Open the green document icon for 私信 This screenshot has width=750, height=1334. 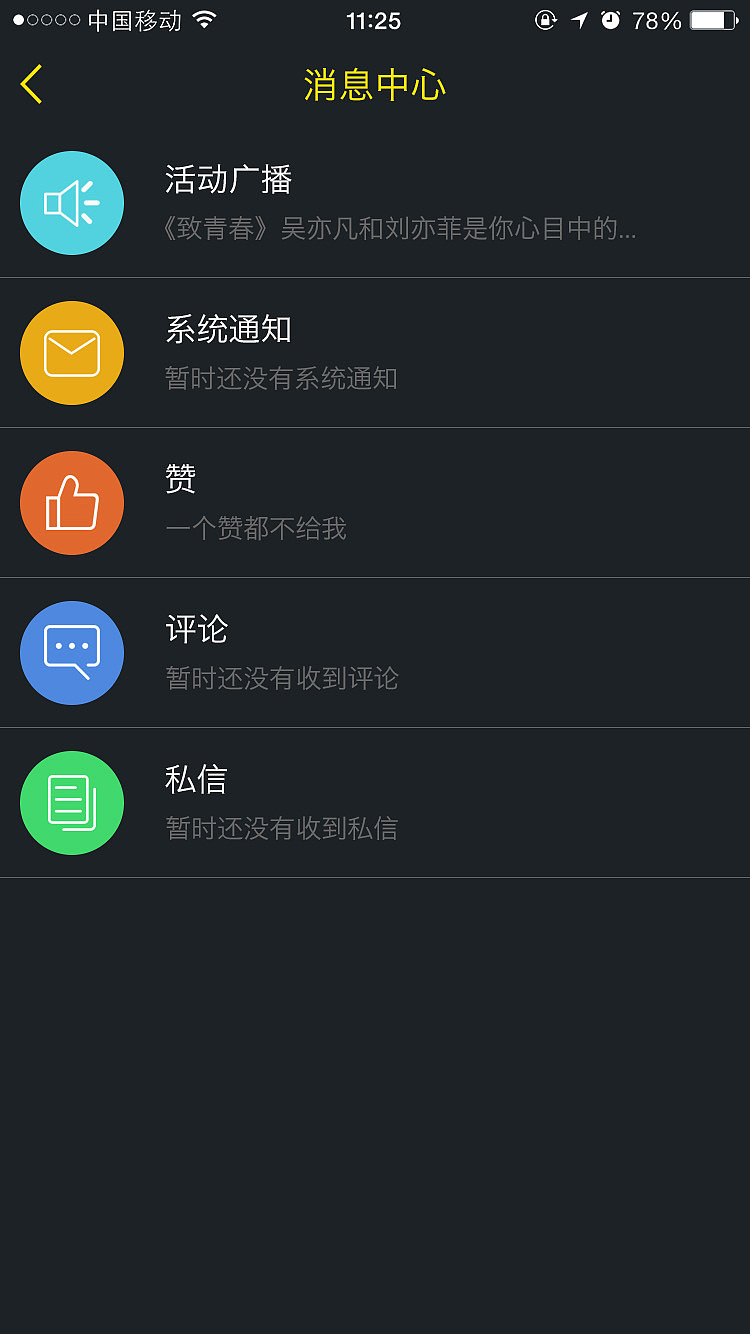click(71, 802)
